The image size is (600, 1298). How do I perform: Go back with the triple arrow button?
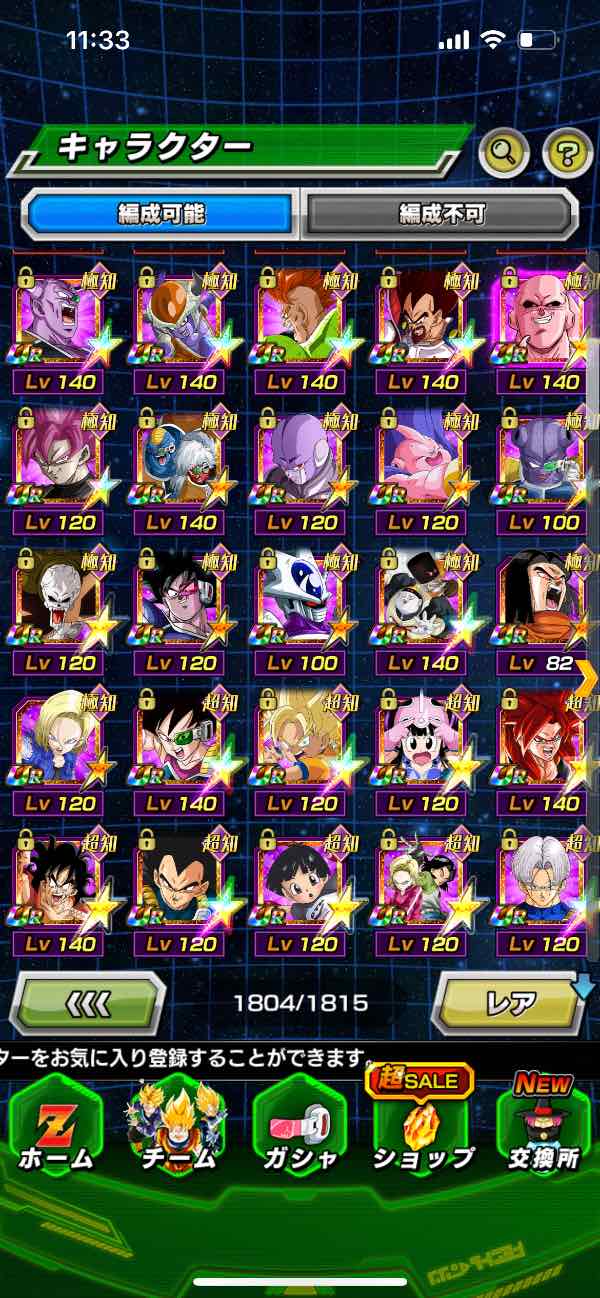(x=87, y=1002)
